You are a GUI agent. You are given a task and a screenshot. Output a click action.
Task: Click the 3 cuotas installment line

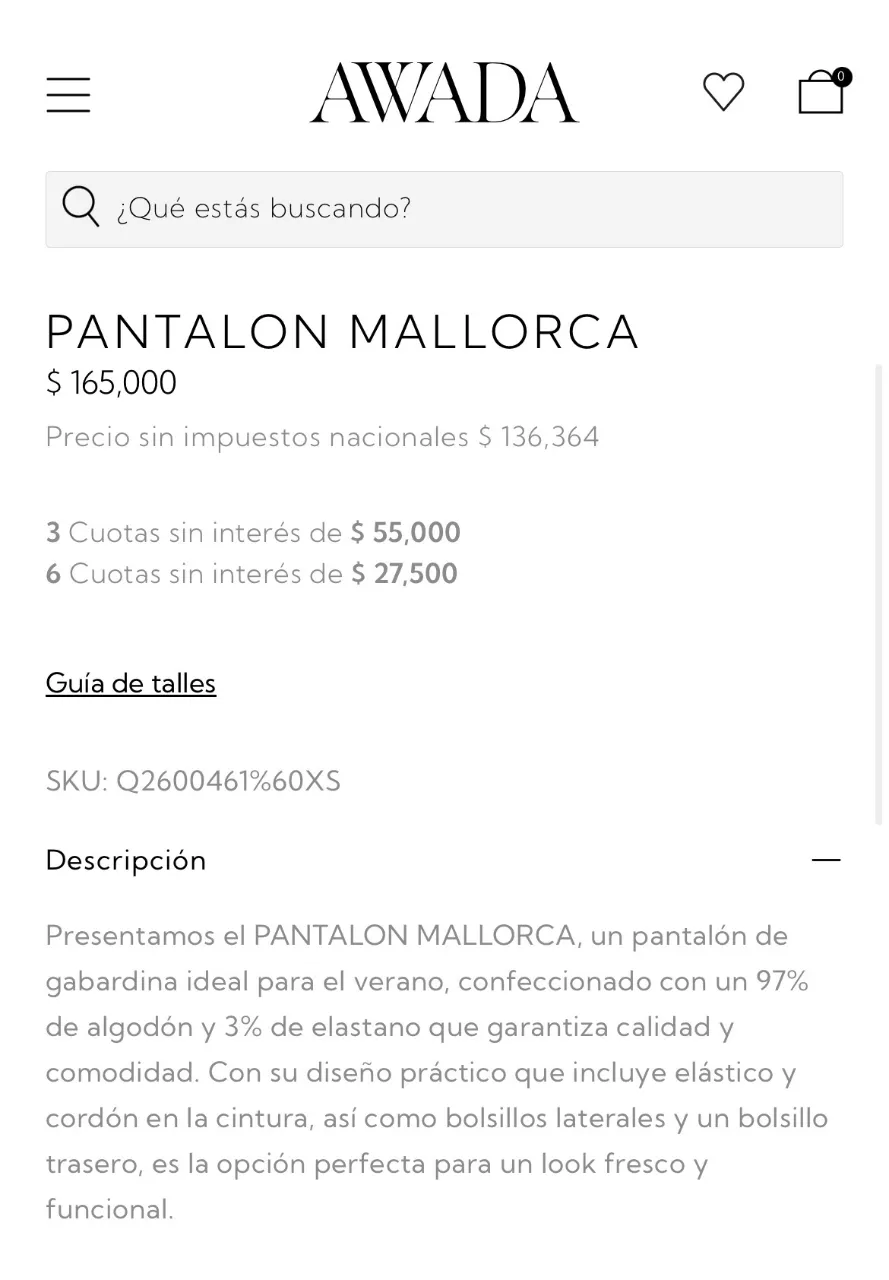(252, 532)
